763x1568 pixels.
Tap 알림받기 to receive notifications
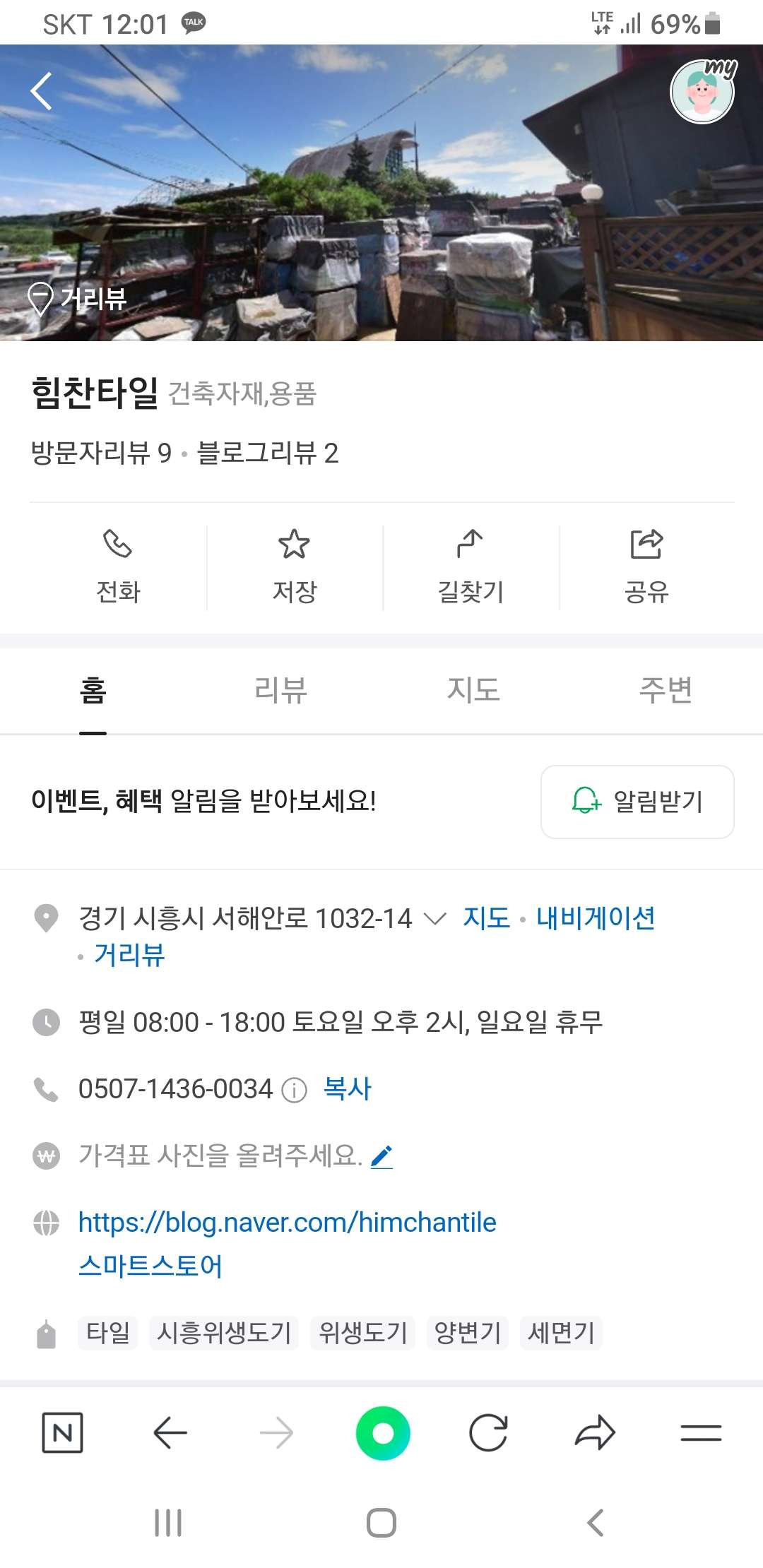tap(637, 802)
